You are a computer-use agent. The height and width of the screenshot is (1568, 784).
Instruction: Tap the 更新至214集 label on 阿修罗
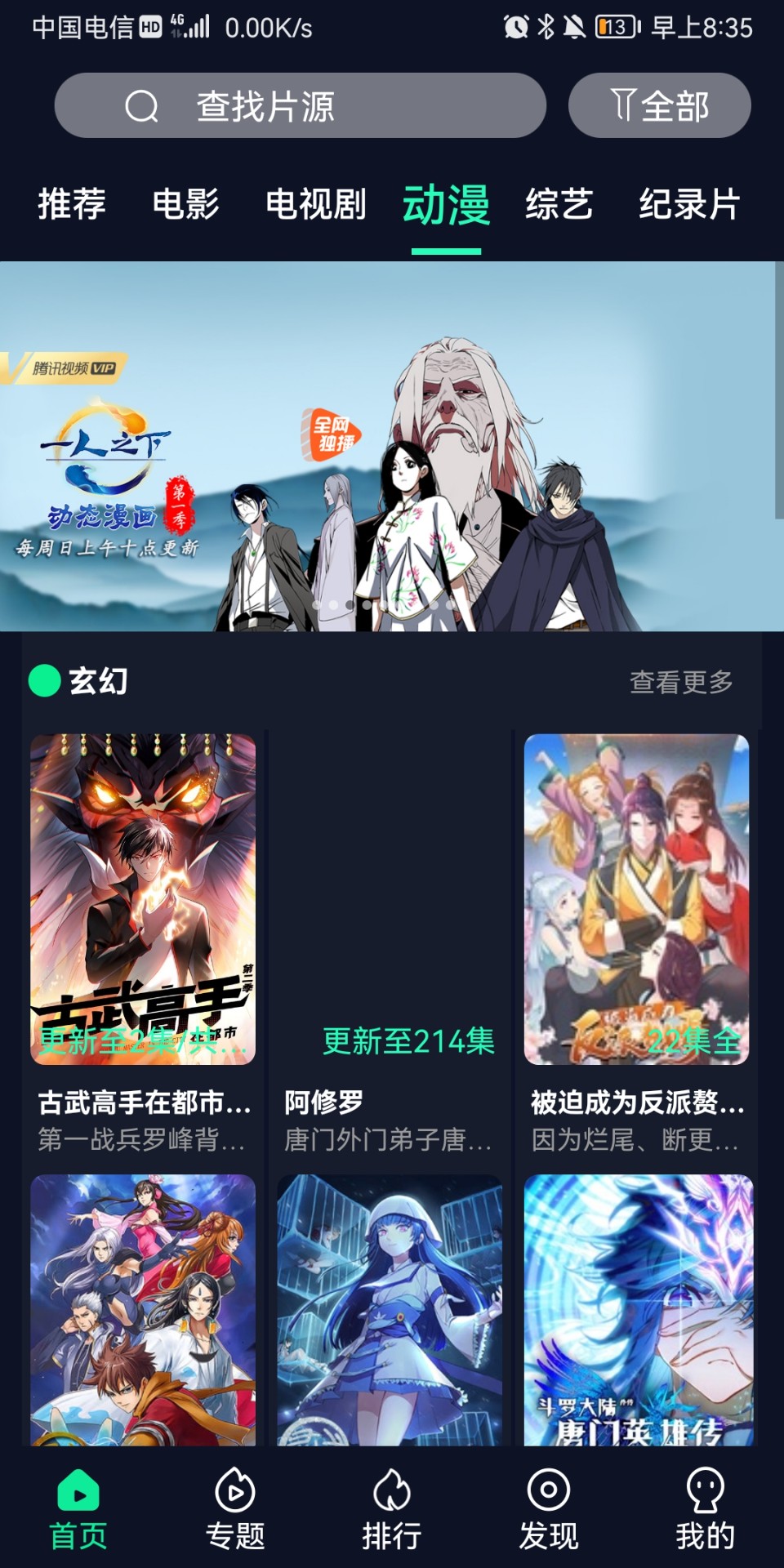point(408,1040)
